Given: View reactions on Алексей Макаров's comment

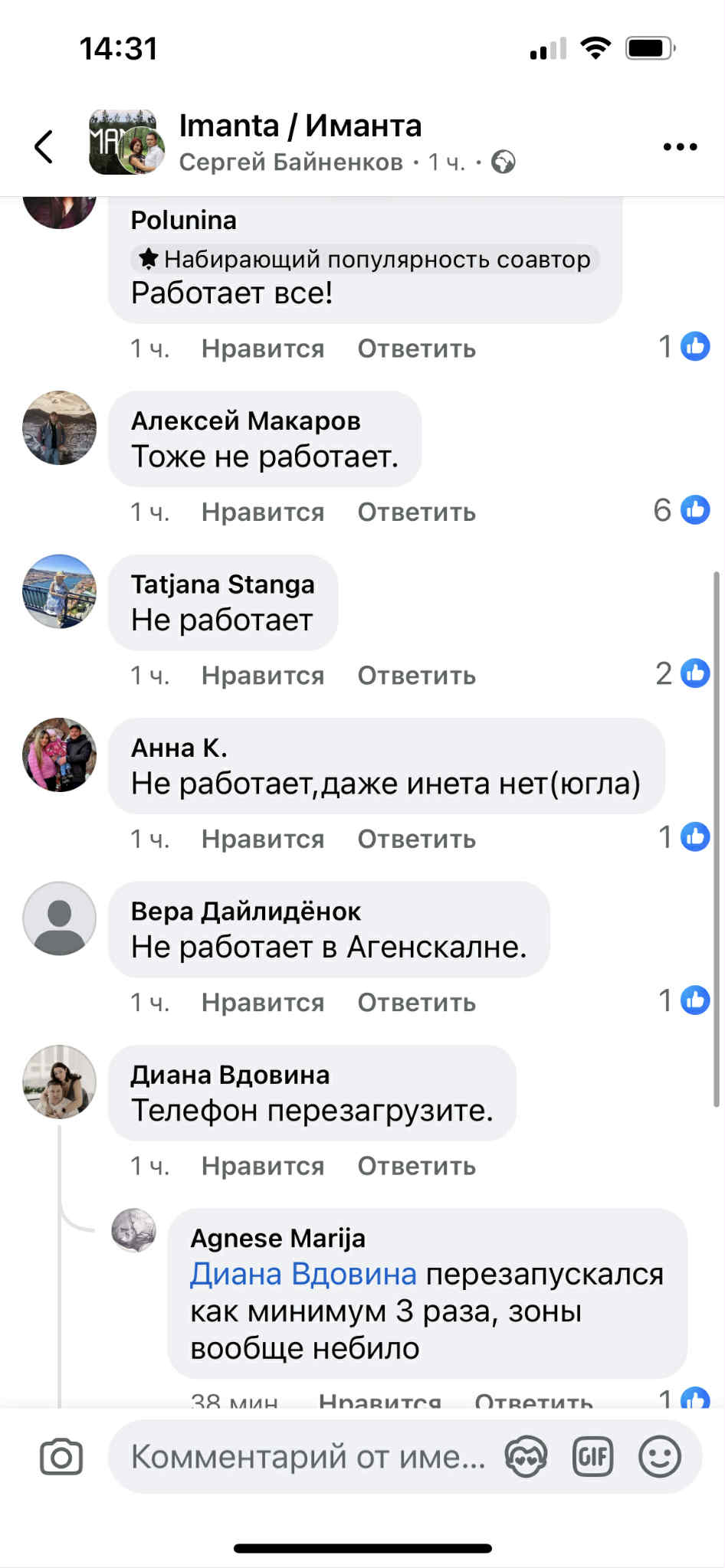Looking at the screenshot, I should pyautogui.click(x=681, y=510).
